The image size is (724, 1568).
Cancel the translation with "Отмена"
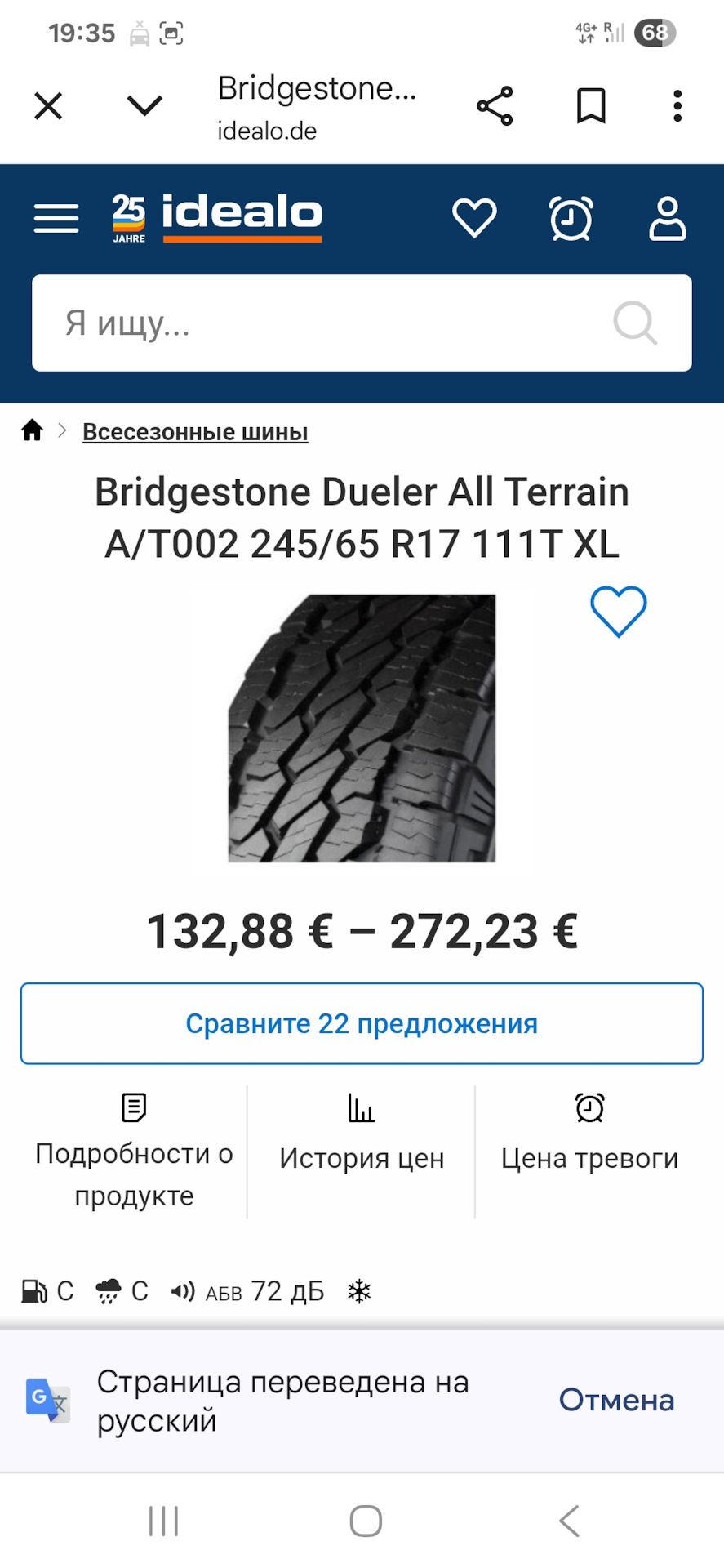(x=616, y=1401)
